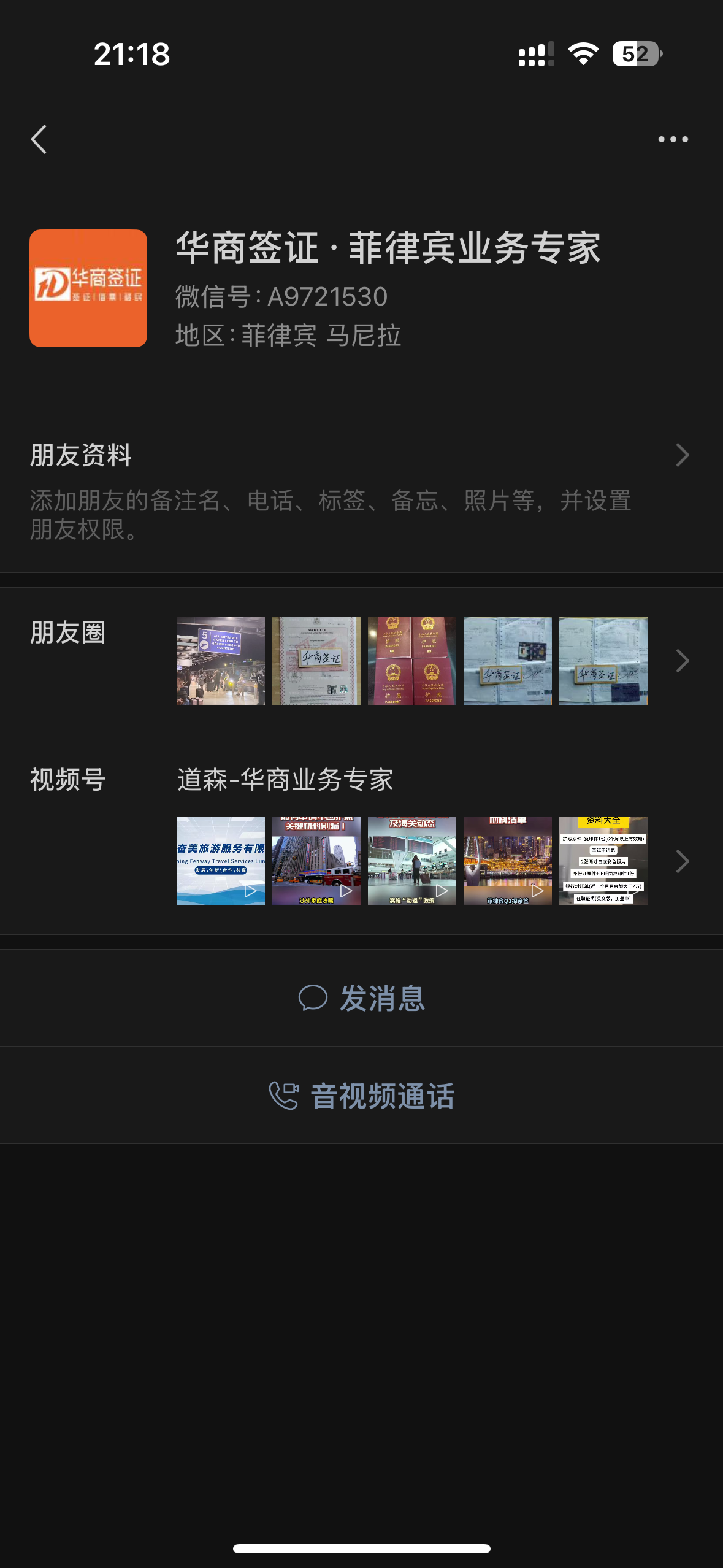This screenshot has width=723, height=1568.
Task: Tap 发消息 to send a message
Action: (x=362, y=998)
